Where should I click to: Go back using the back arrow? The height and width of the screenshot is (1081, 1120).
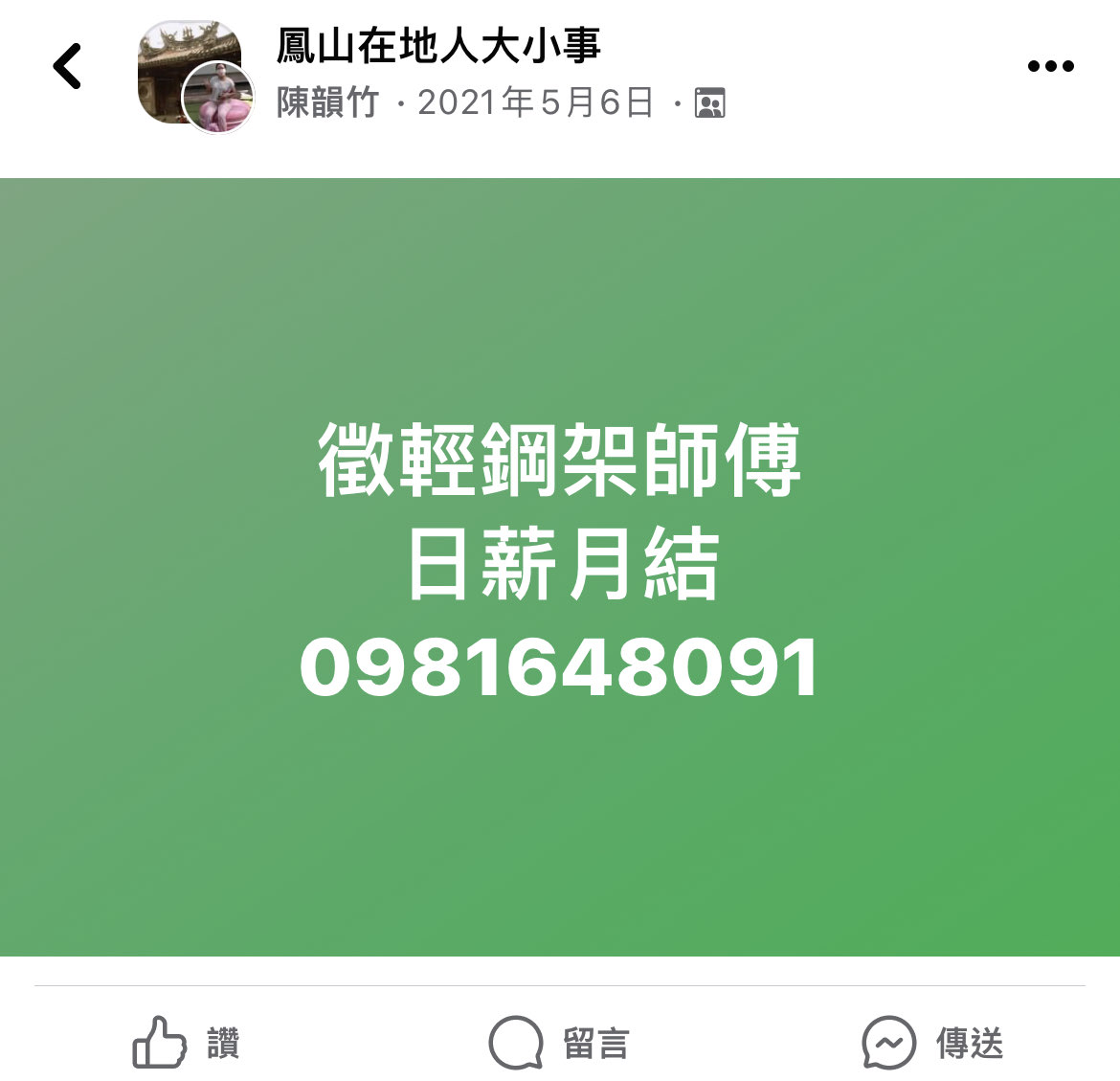(x=67, y=67)
